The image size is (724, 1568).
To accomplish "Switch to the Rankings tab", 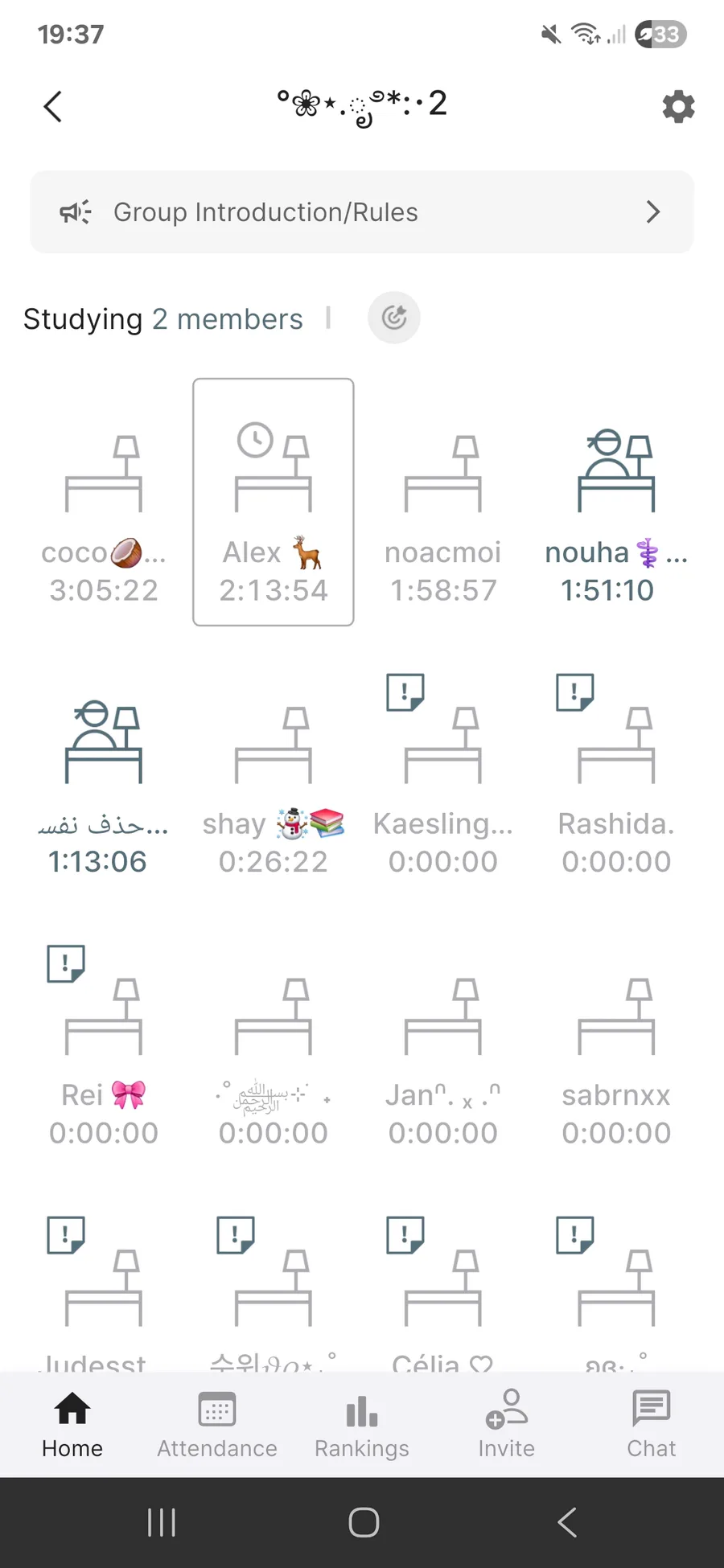I will tap(362, 1425).
